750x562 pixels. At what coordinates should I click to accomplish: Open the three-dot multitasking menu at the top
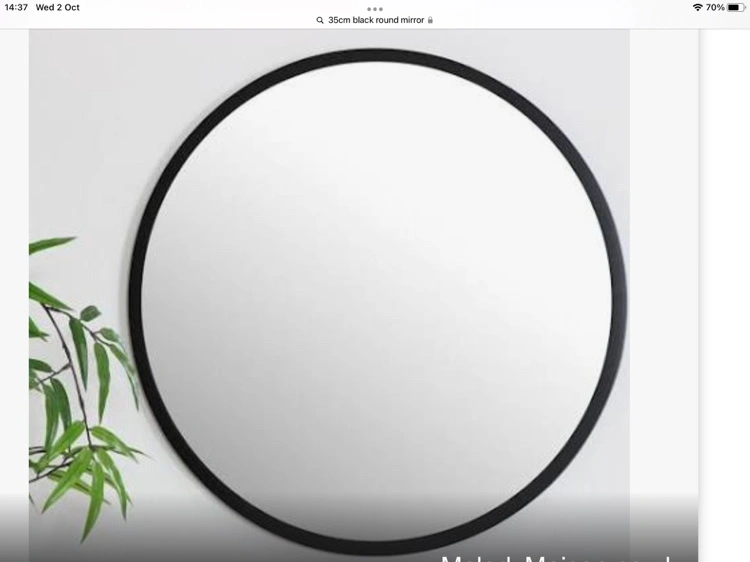(375, 9)
